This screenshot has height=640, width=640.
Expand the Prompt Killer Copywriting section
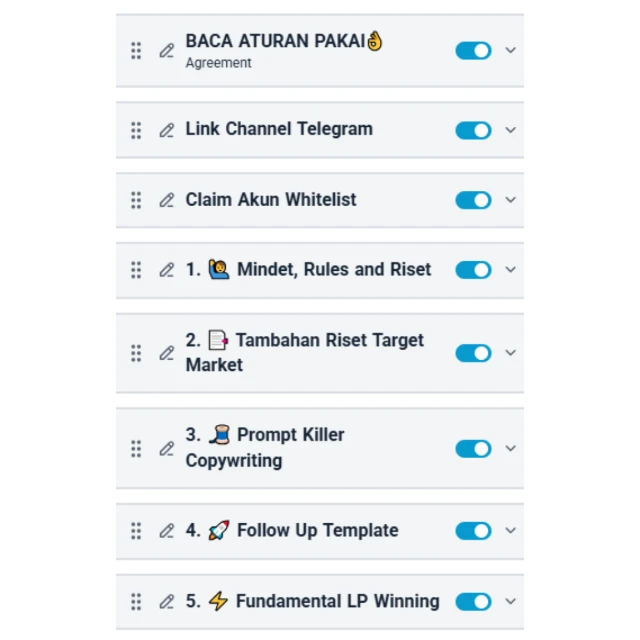click(x=510, y=448)
